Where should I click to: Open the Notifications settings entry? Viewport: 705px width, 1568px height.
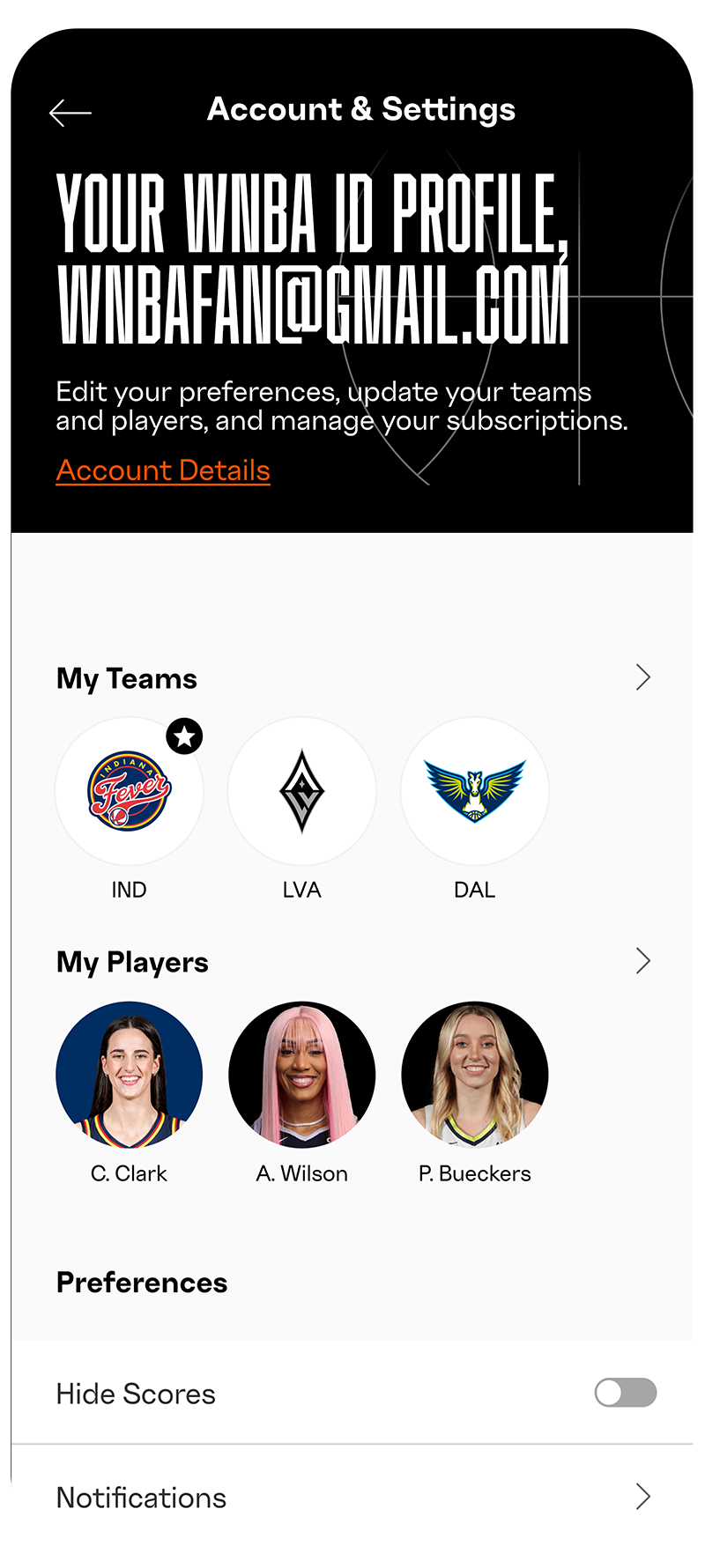point(140,1497)
